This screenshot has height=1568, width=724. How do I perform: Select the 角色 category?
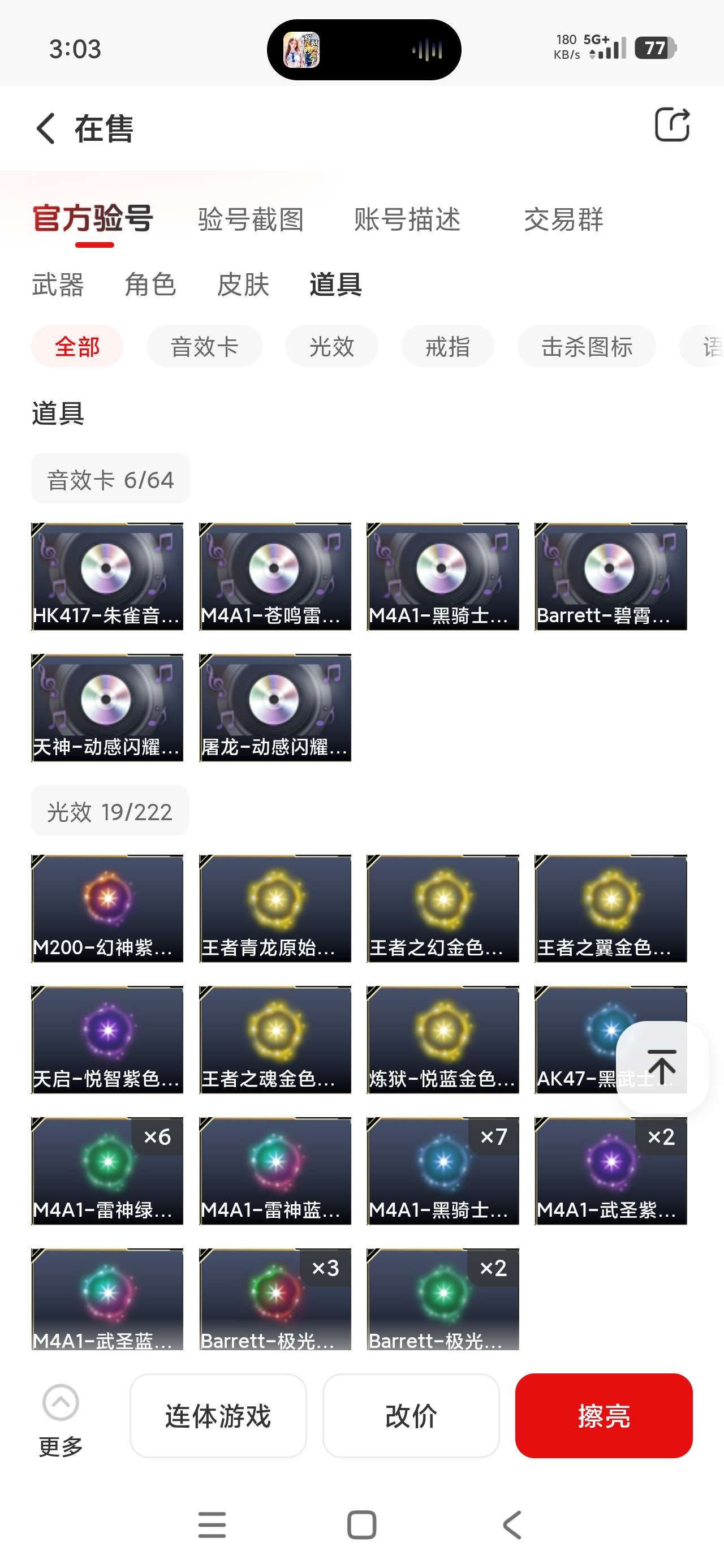(x=150, y=285)
